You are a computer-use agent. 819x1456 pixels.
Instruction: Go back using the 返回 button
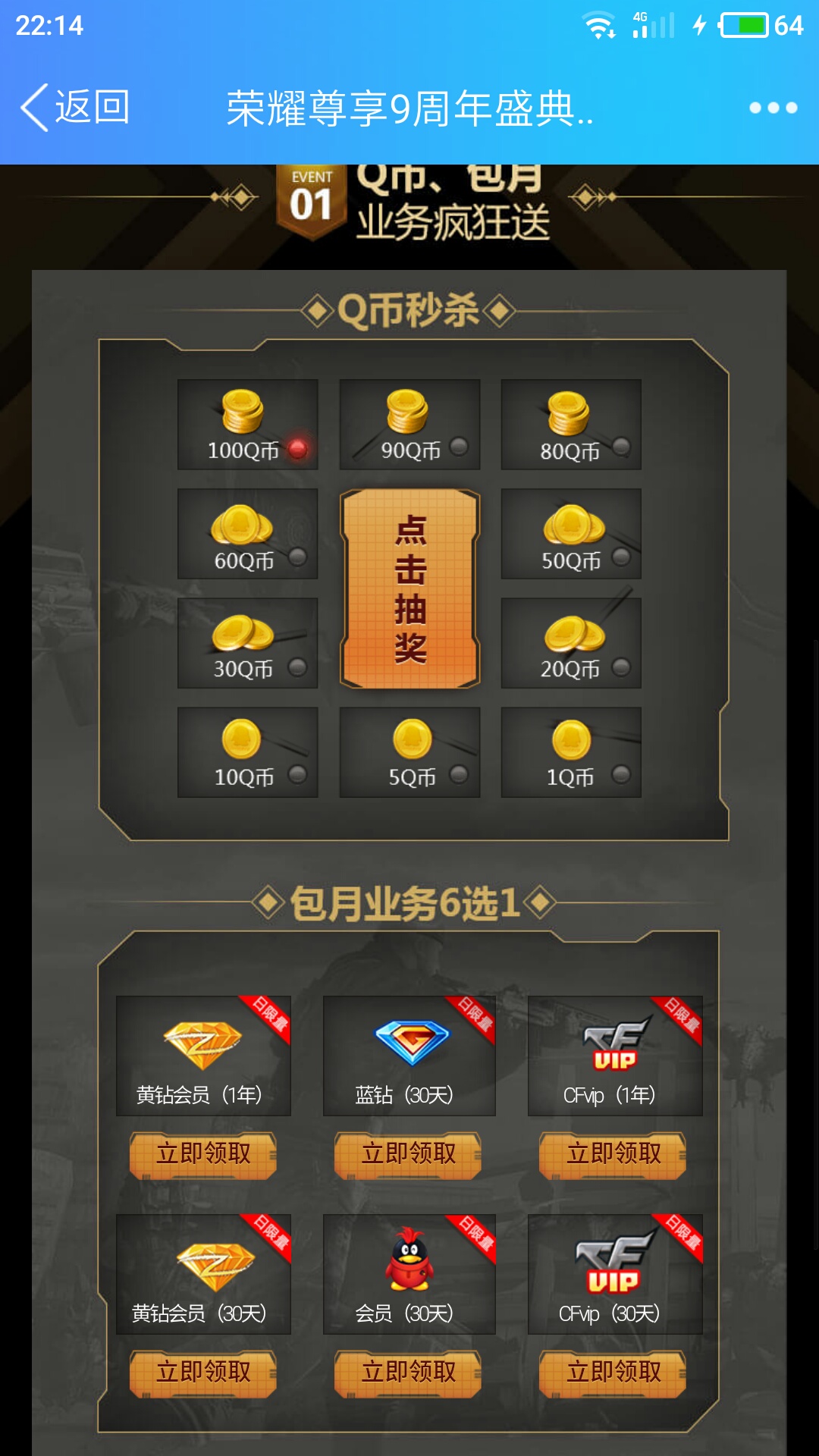(x=74, y=107)
